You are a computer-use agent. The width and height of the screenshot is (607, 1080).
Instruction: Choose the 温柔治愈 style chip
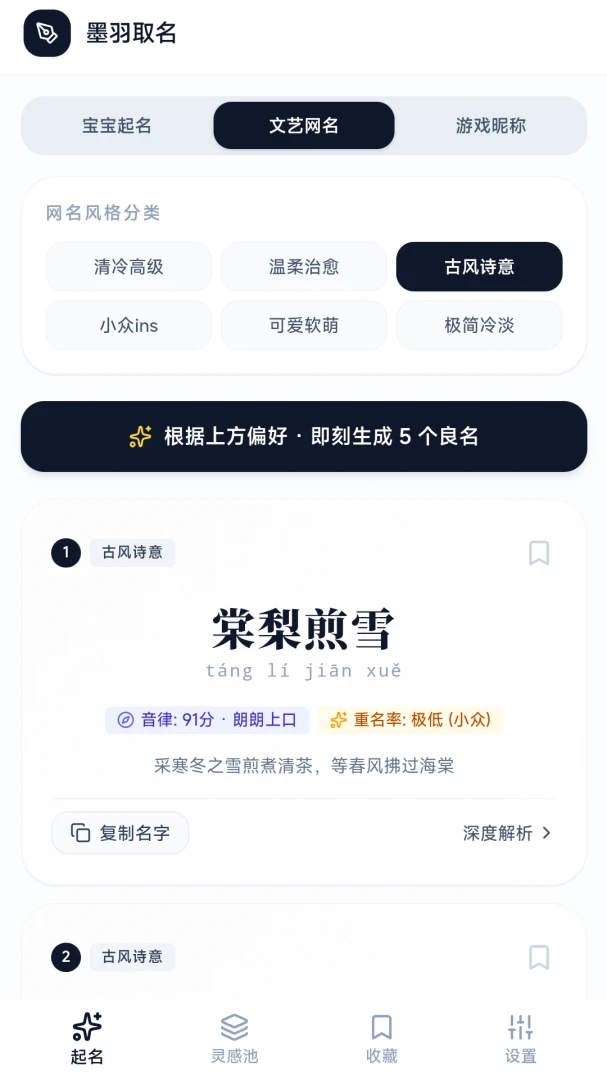click(x=304, y=267)
